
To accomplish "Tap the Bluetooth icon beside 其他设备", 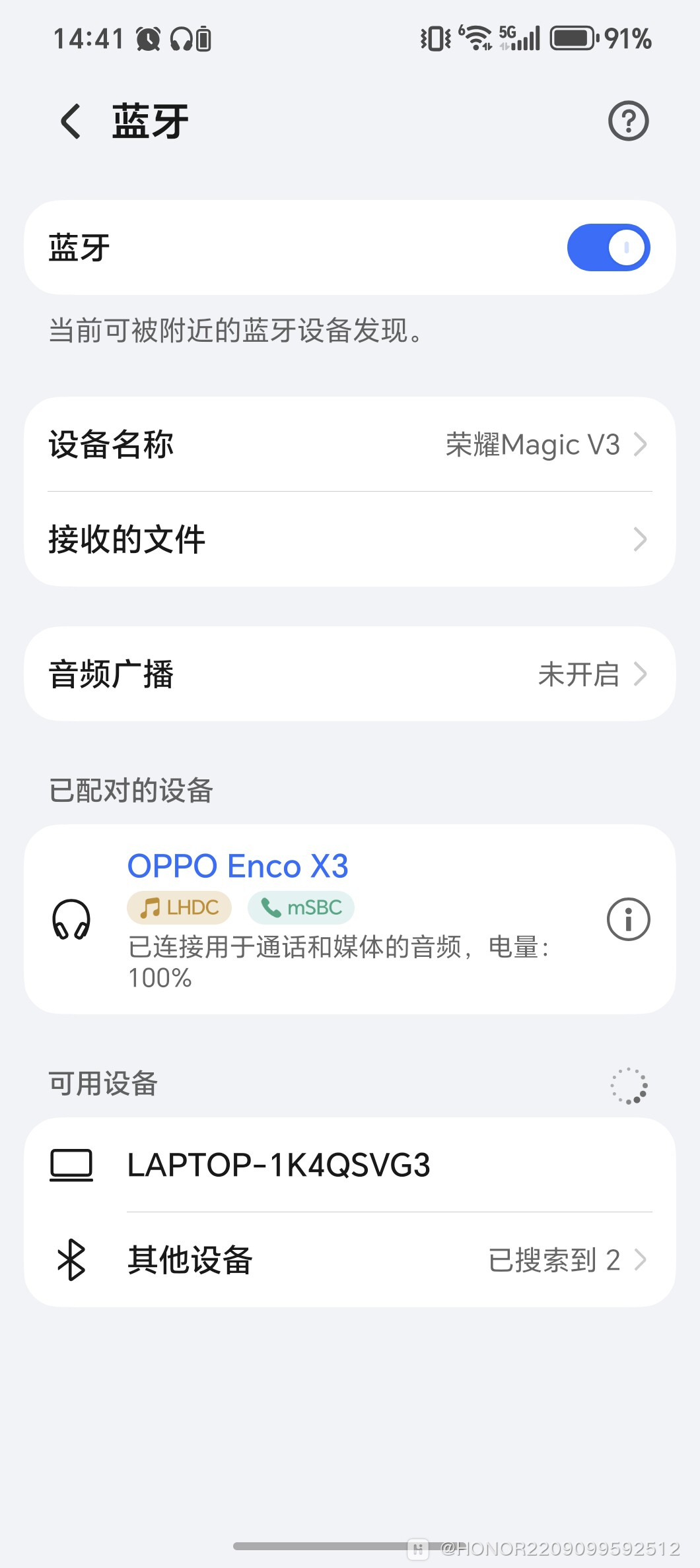I will [x=73, y=1259].
